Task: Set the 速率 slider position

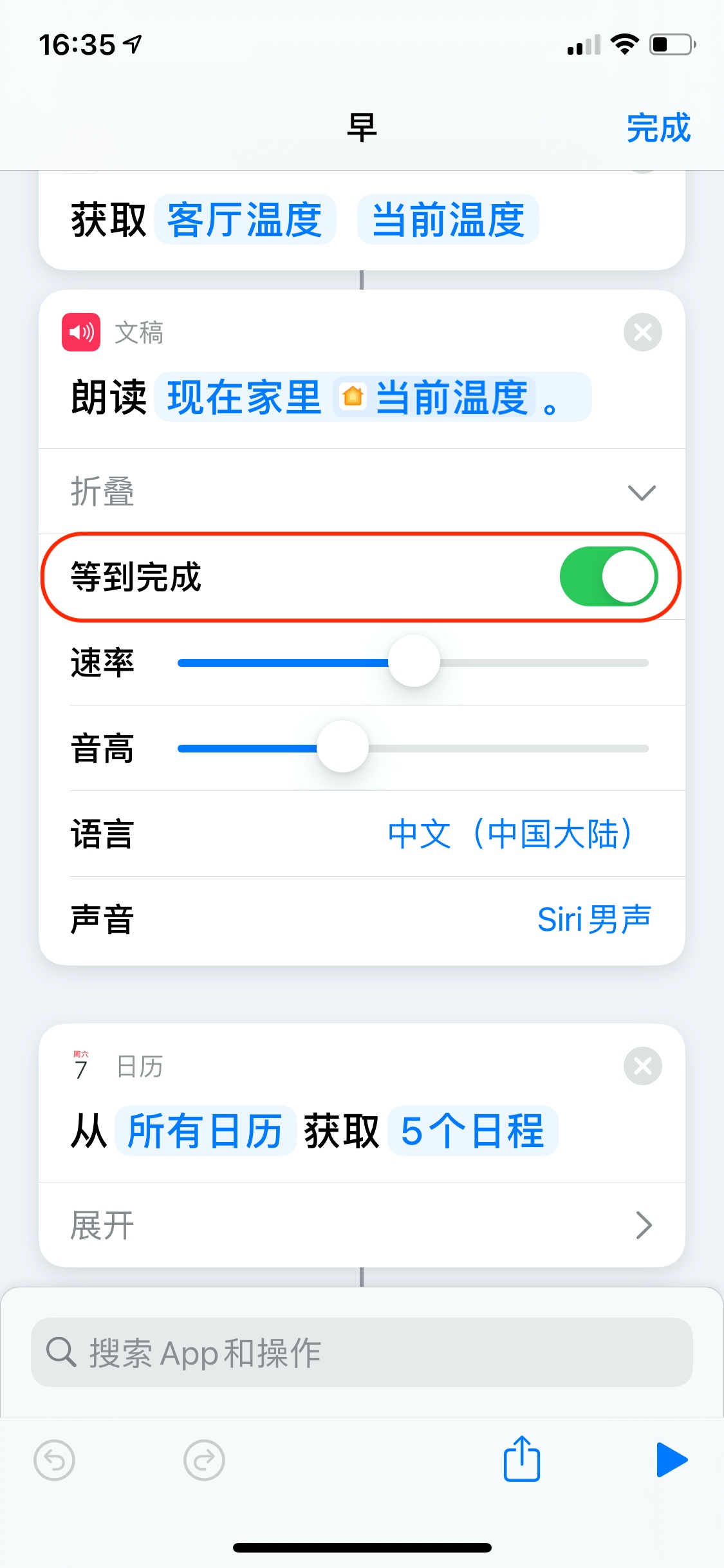Action: click(x=414, y=662)
